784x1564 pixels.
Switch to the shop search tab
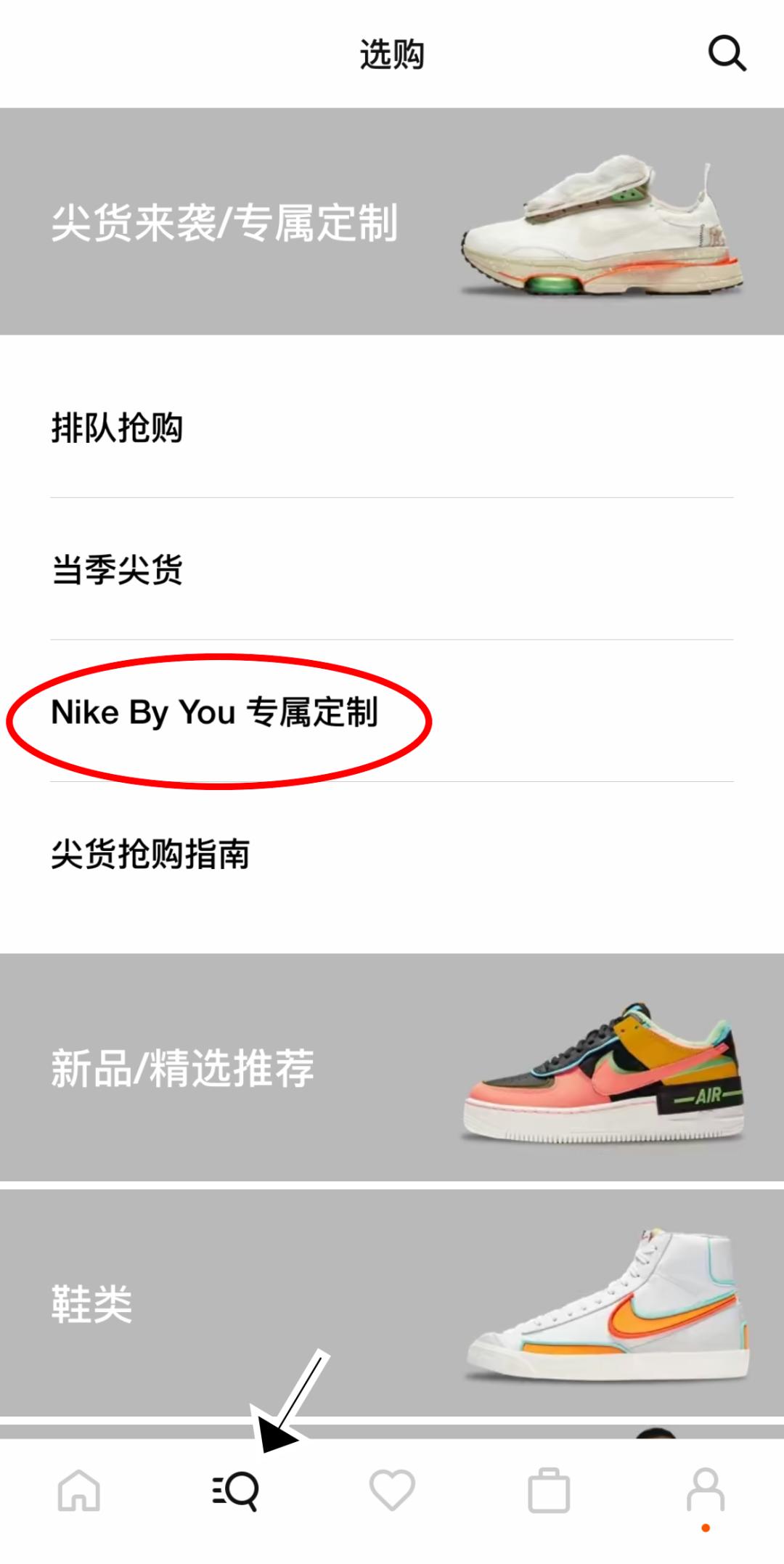tap(235, 1490)
